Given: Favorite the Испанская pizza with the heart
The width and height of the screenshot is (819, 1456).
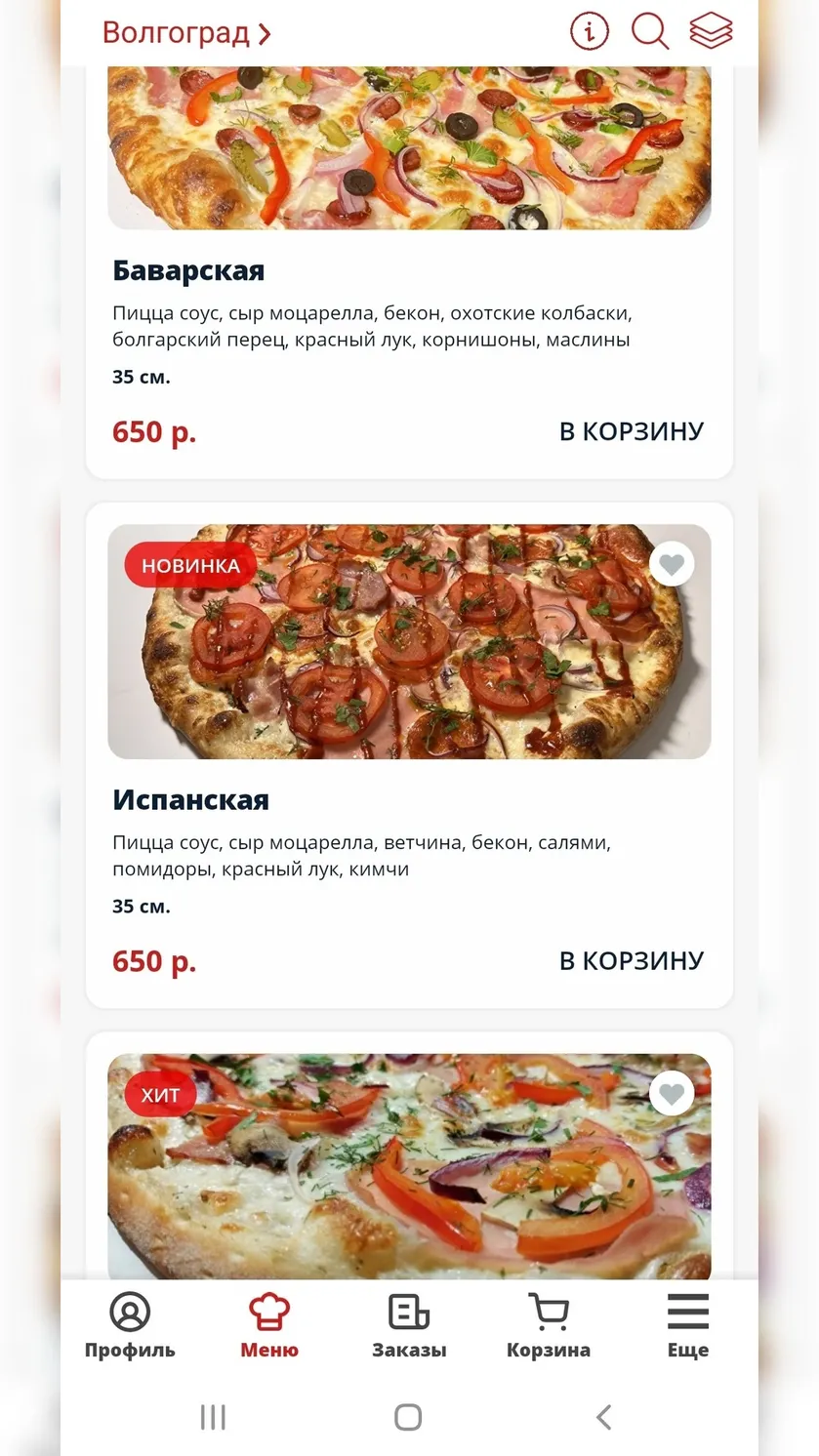Looking at the screenshot, I should click(672, 564).
